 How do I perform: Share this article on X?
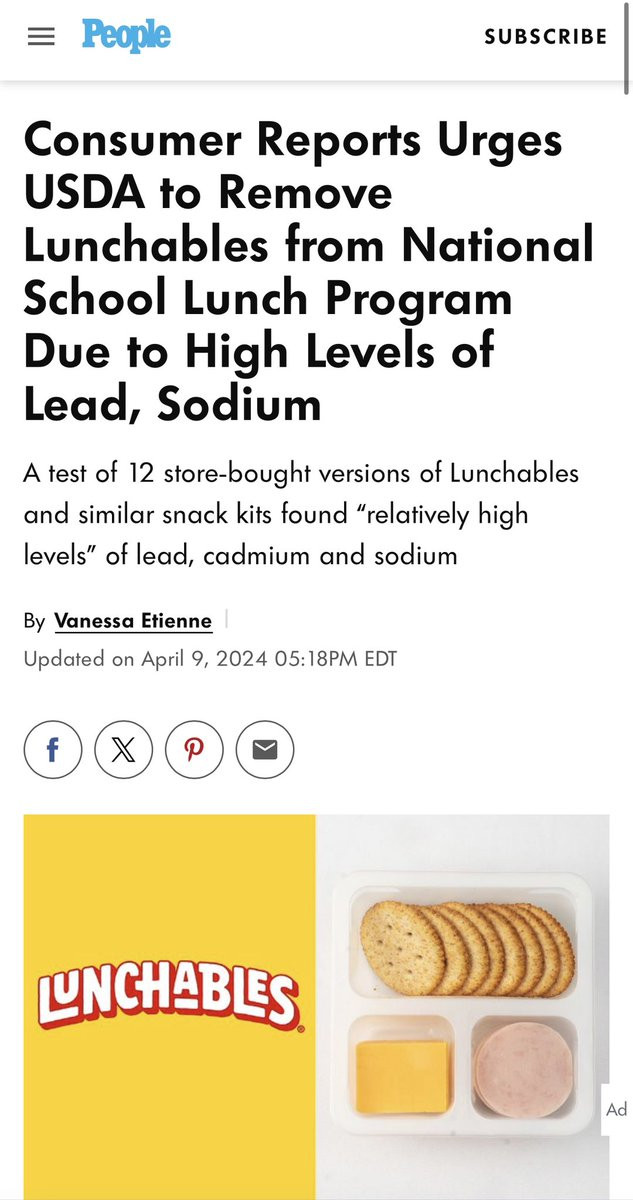point(123,749)
